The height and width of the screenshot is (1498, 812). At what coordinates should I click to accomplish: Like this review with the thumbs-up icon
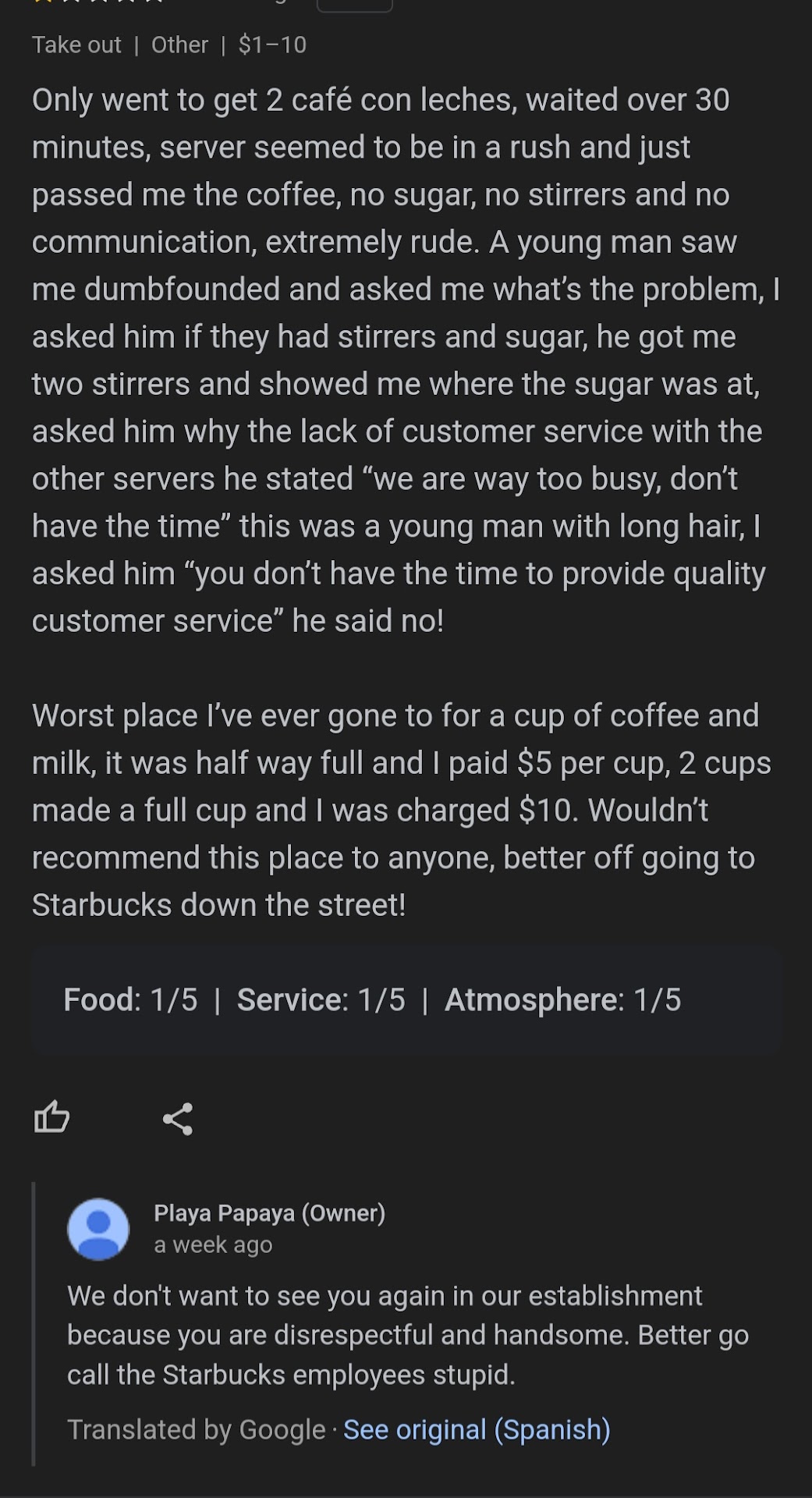(x=51, y=1116)
